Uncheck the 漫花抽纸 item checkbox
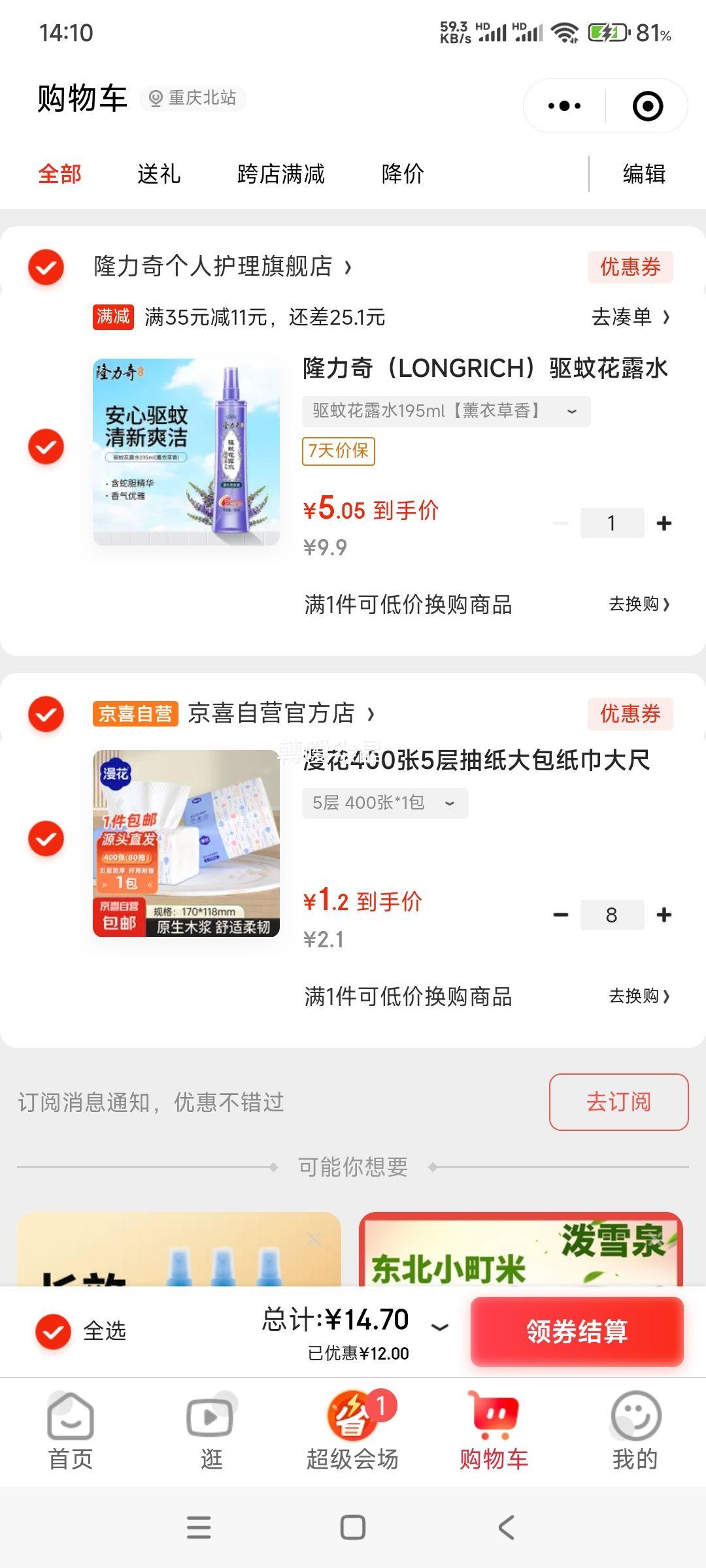 46,838
